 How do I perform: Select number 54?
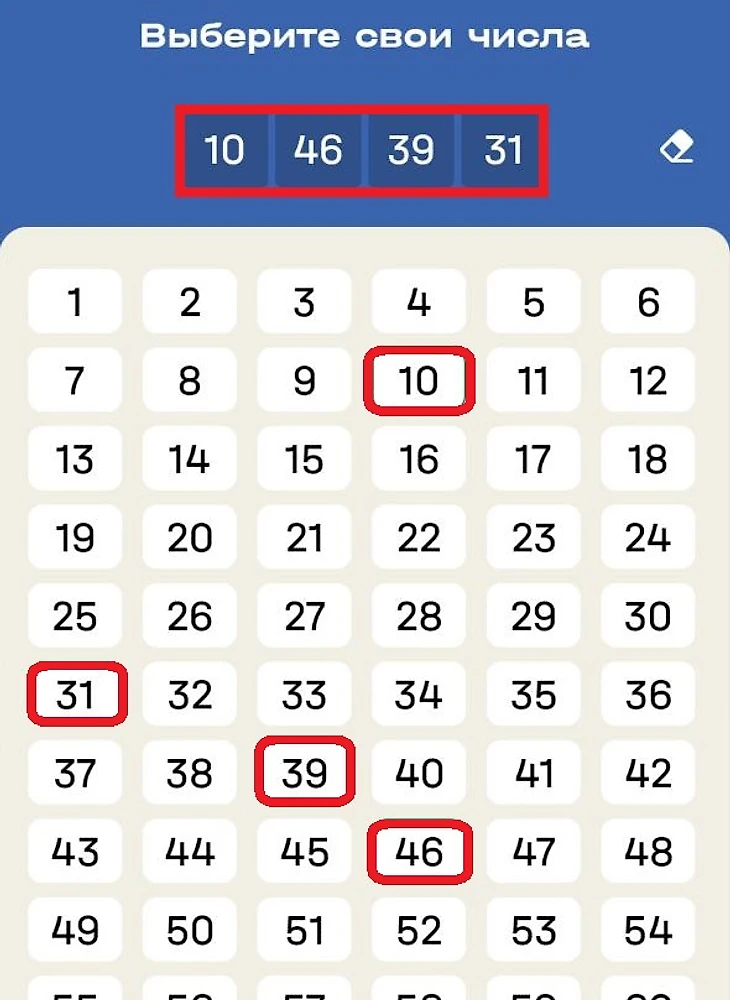click(648, 931)
